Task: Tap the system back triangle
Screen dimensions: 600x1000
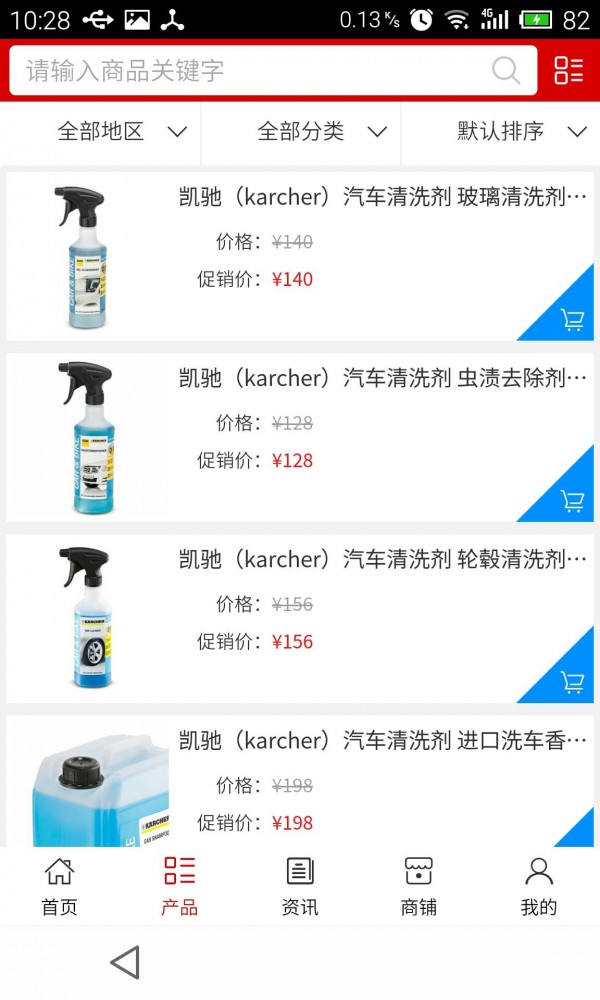Action: 125,963
